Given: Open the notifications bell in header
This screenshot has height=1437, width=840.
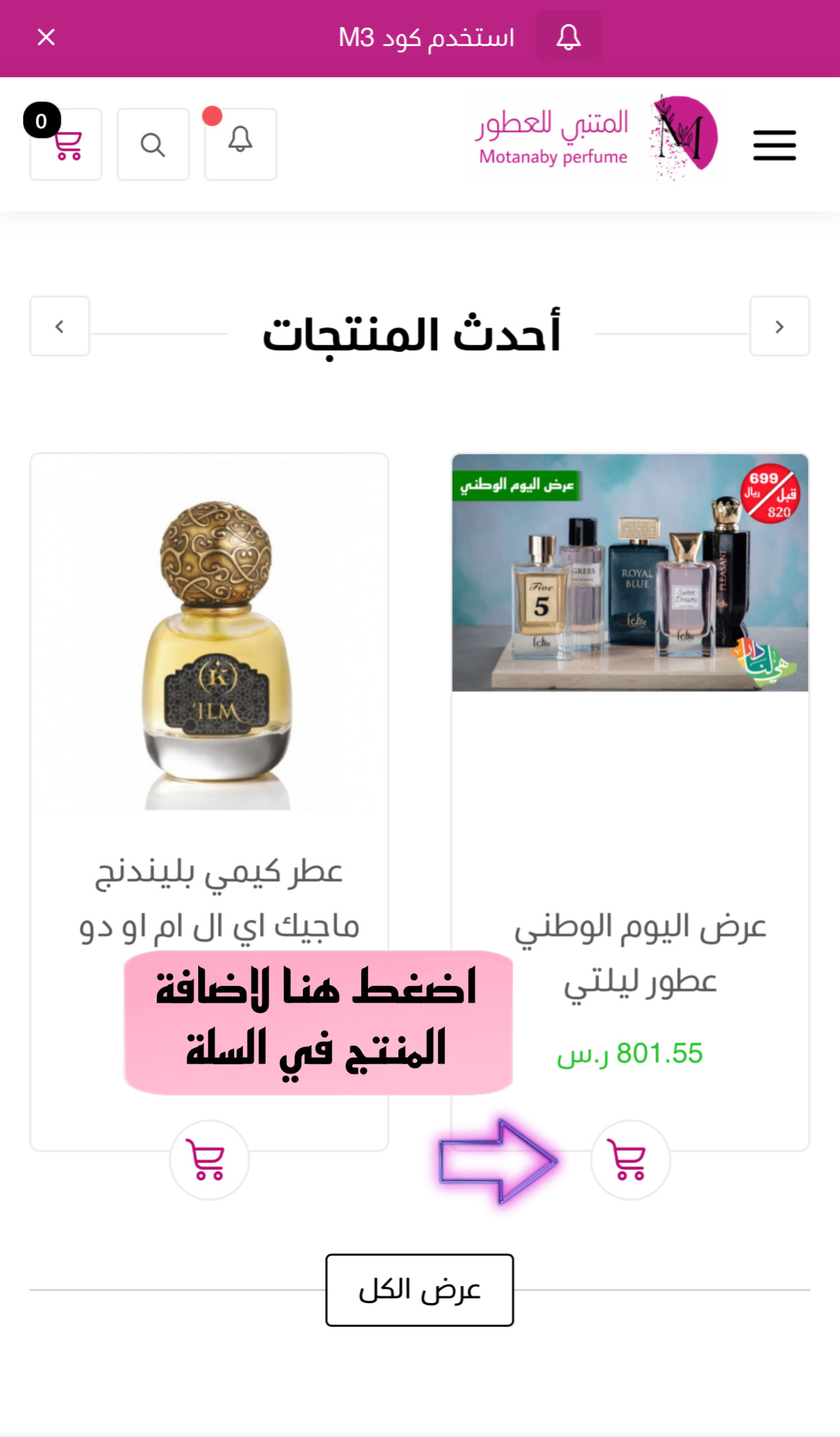Looking at the screenshot, I should (x=240, y=144).
